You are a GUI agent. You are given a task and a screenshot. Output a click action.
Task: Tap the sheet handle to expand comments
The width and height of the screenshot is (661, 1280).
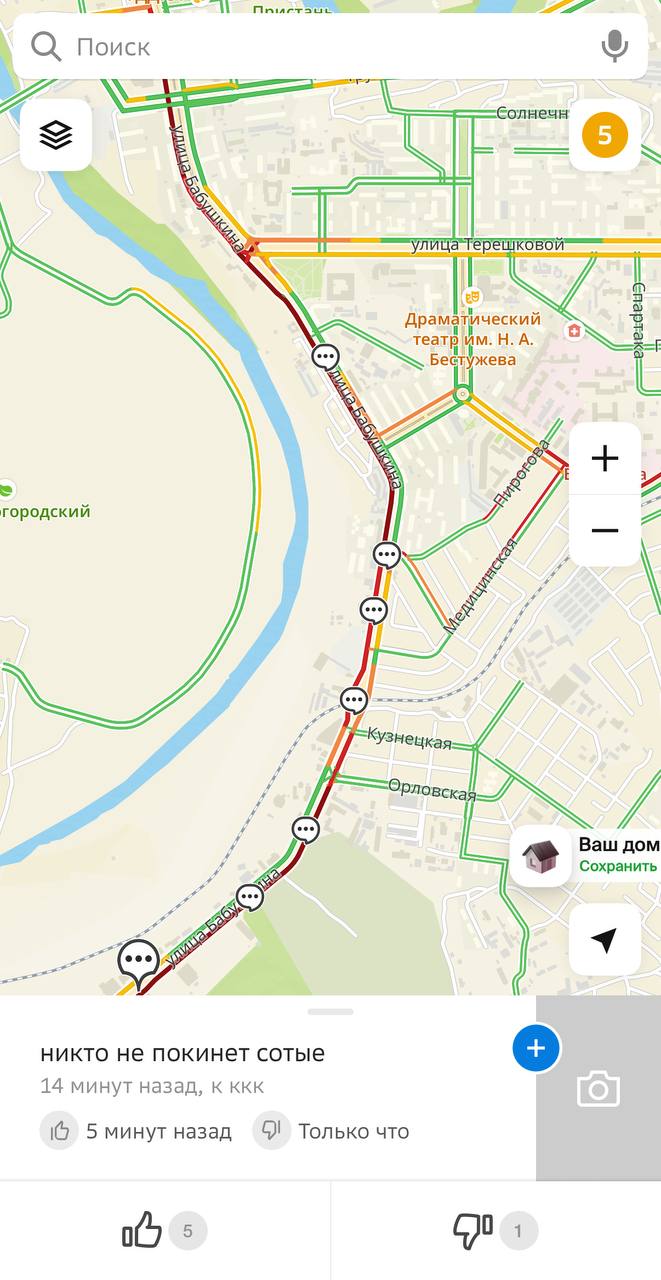pos(330,1011)
